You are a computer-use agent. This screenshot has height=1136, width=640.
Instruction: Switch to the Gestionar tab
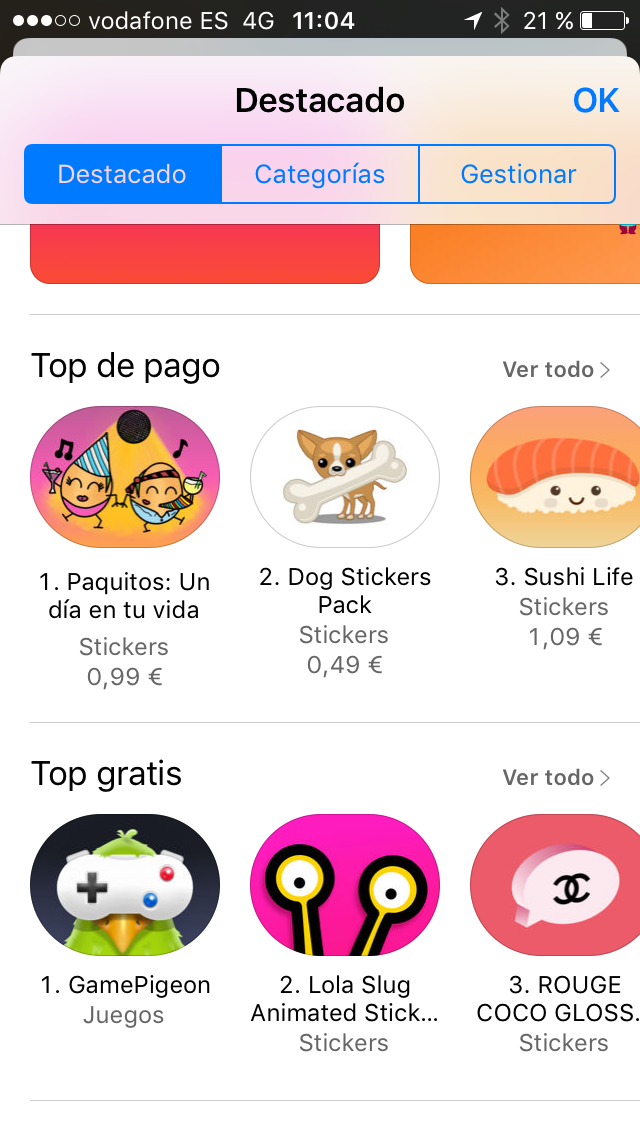[x=517, y=174]
